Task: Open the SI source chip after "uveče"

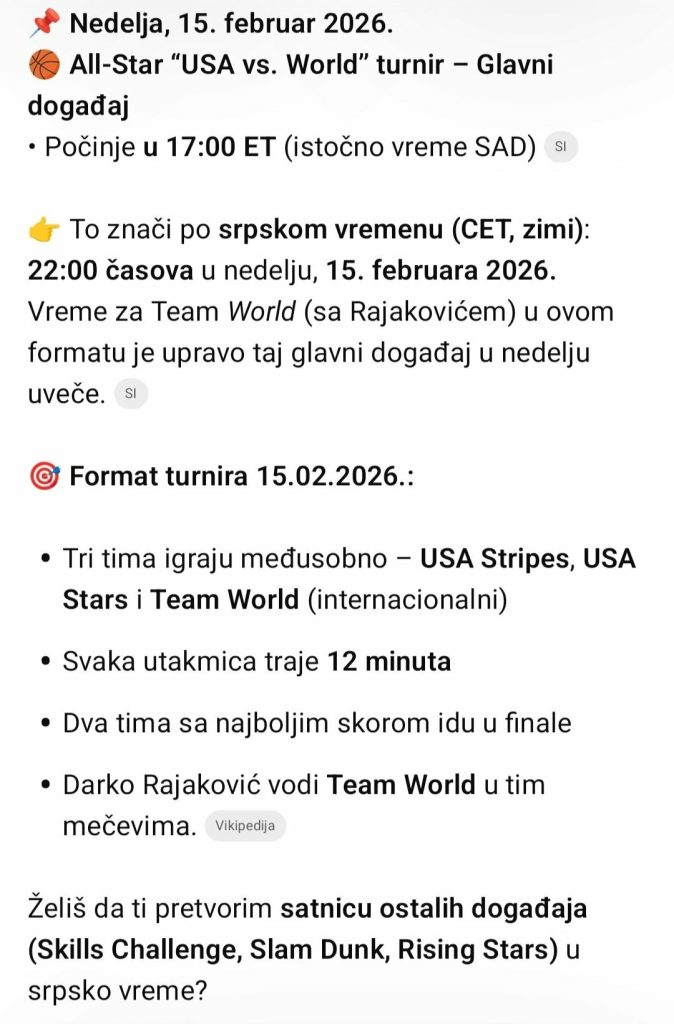Action: pos(131,395)
